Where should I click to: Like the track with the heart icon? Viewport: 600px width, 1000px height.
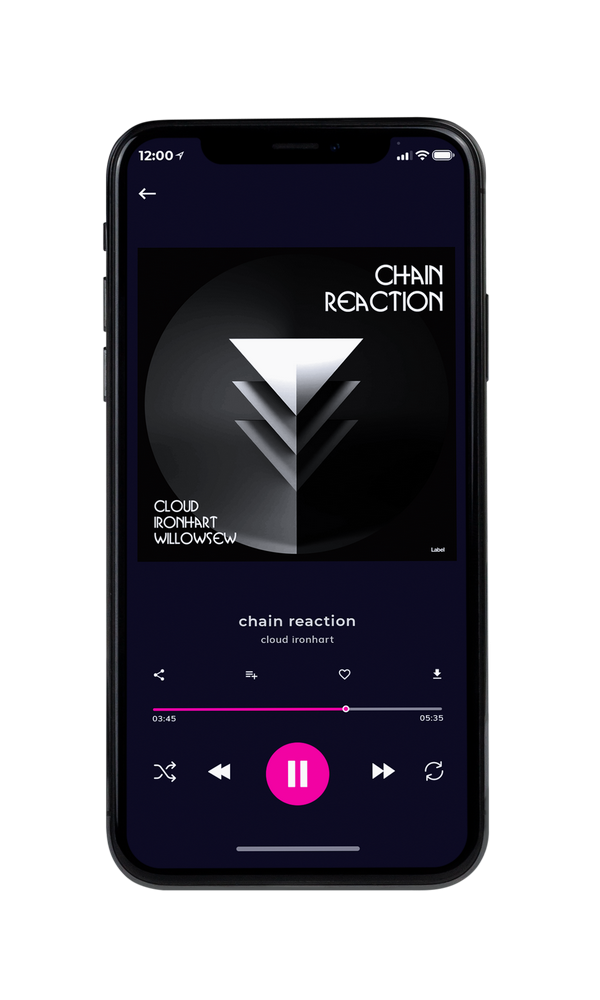point(344,674)
